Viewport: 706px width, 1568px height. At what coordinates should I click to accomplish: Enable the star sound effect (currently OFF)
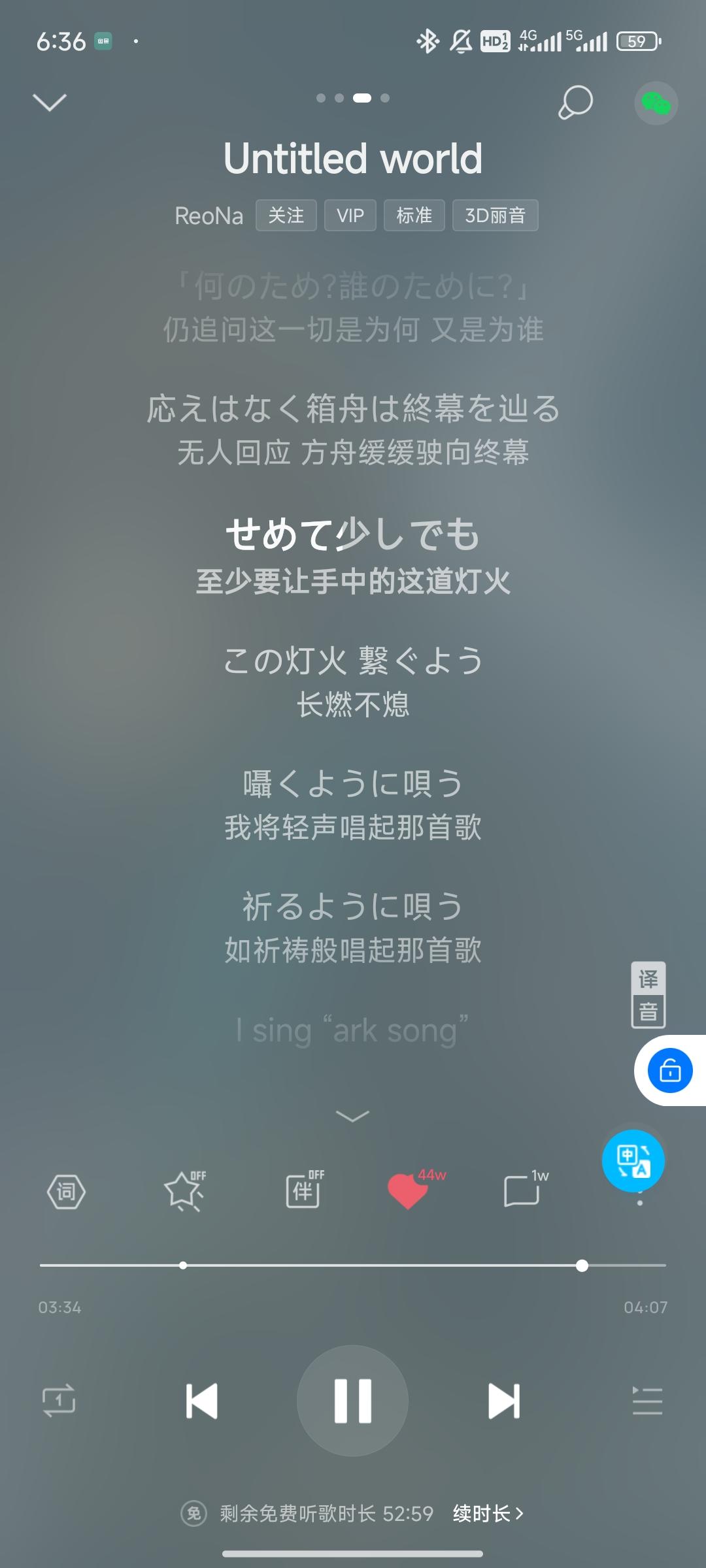point(185,1191)
